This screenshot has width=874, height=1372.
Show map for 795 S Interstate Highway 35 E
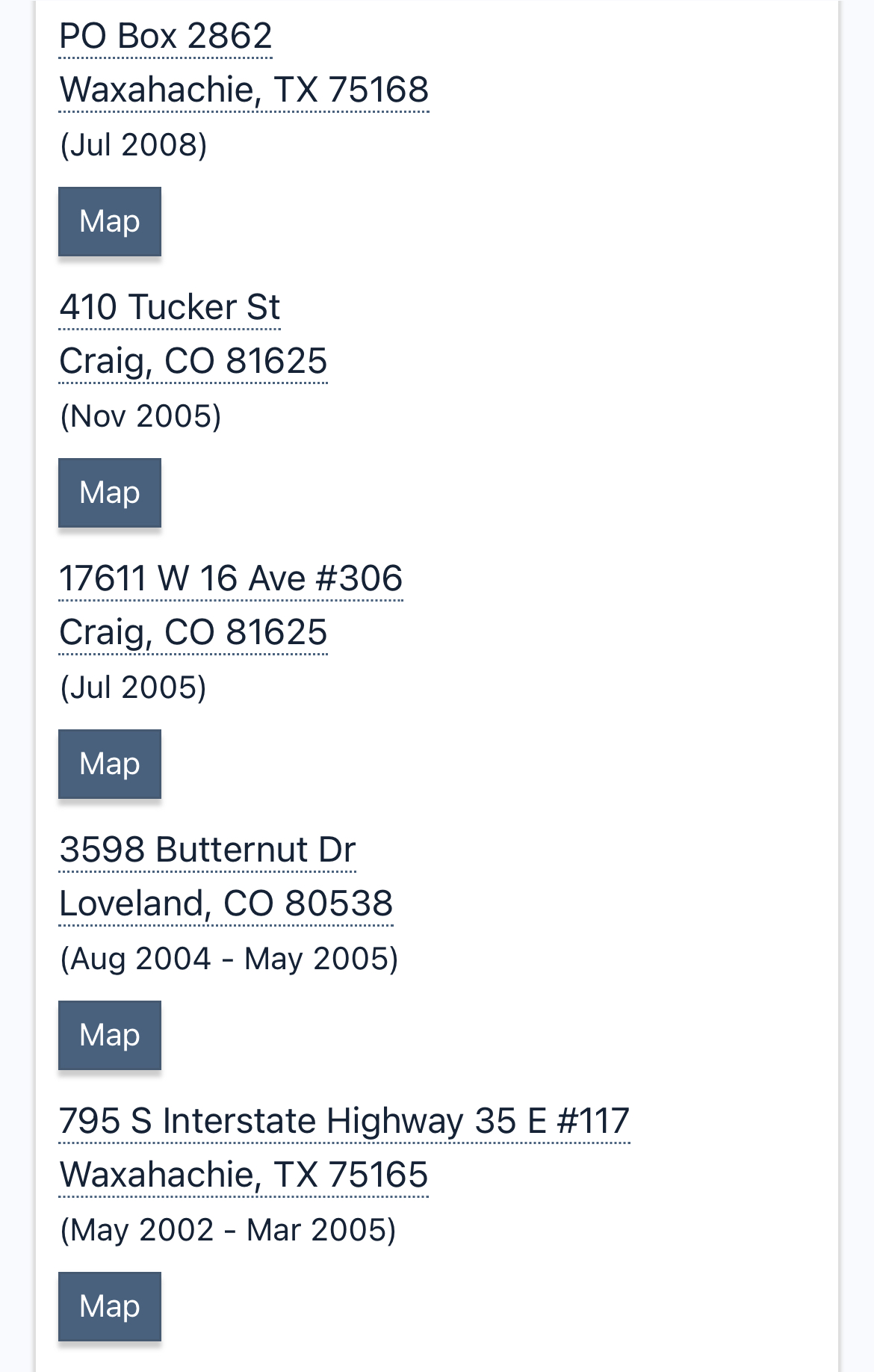[x=110, y=1307]
